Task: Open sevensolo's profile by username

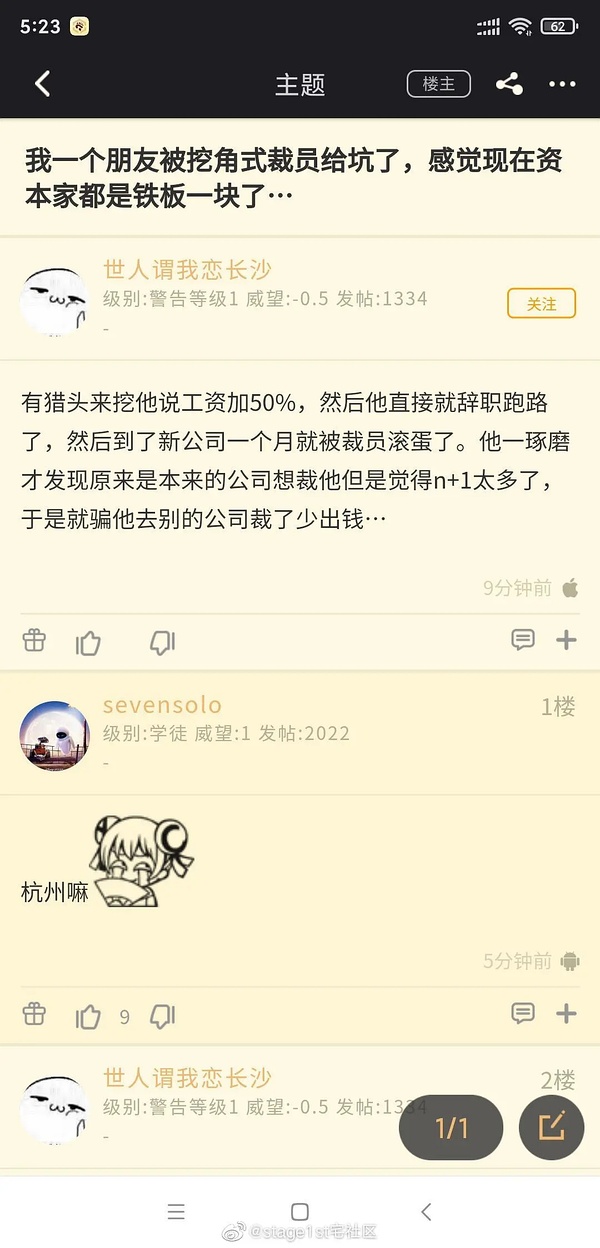Action: [162, 705]
